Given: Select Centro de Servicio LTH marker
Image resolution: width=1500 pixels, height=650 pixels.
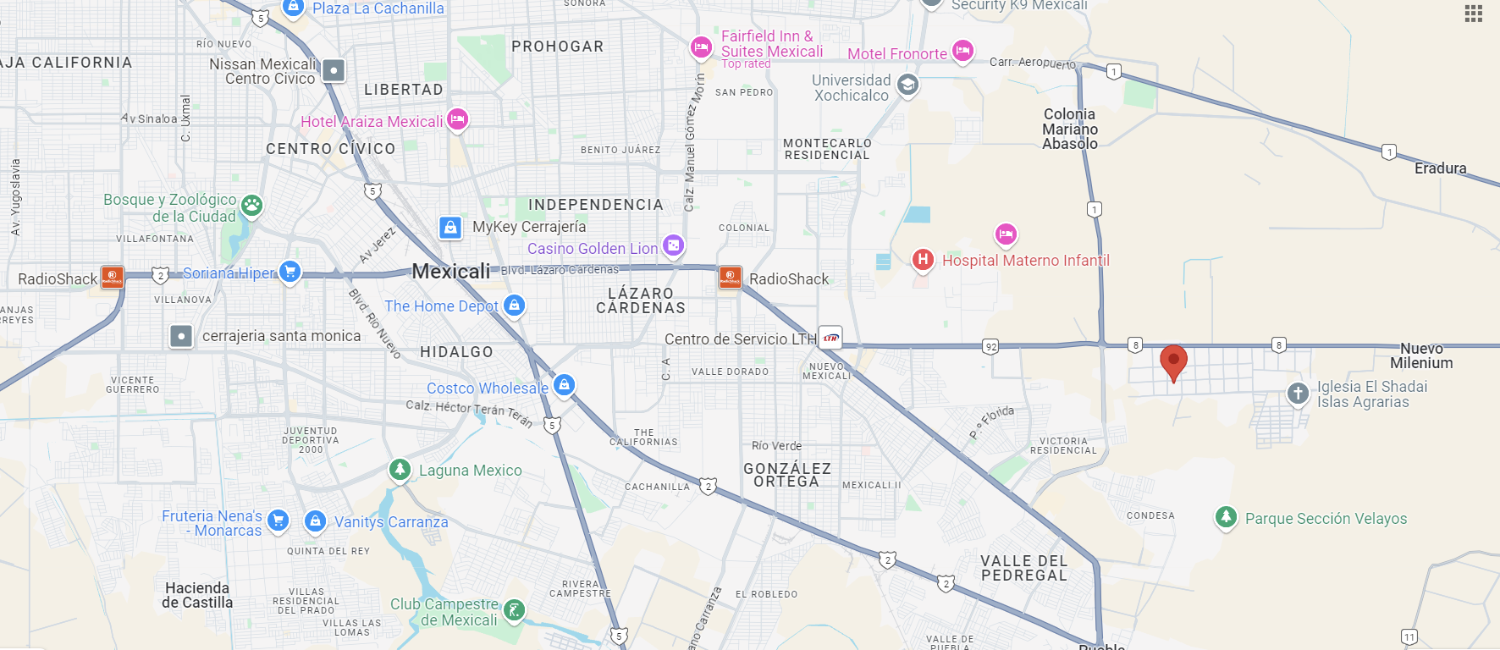Looking at the screenshot, I should point(830,338).
